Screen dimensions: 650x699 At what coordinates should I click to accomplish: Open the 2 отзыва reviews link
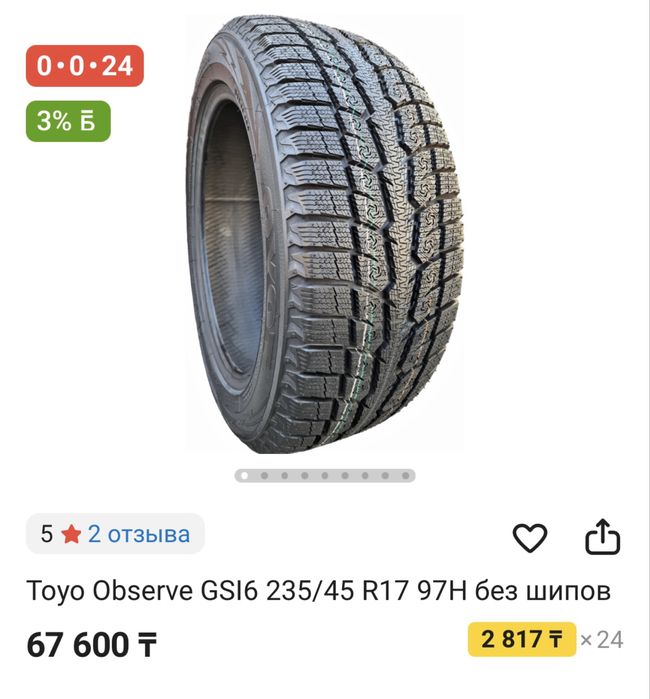[x=138, y=534]
